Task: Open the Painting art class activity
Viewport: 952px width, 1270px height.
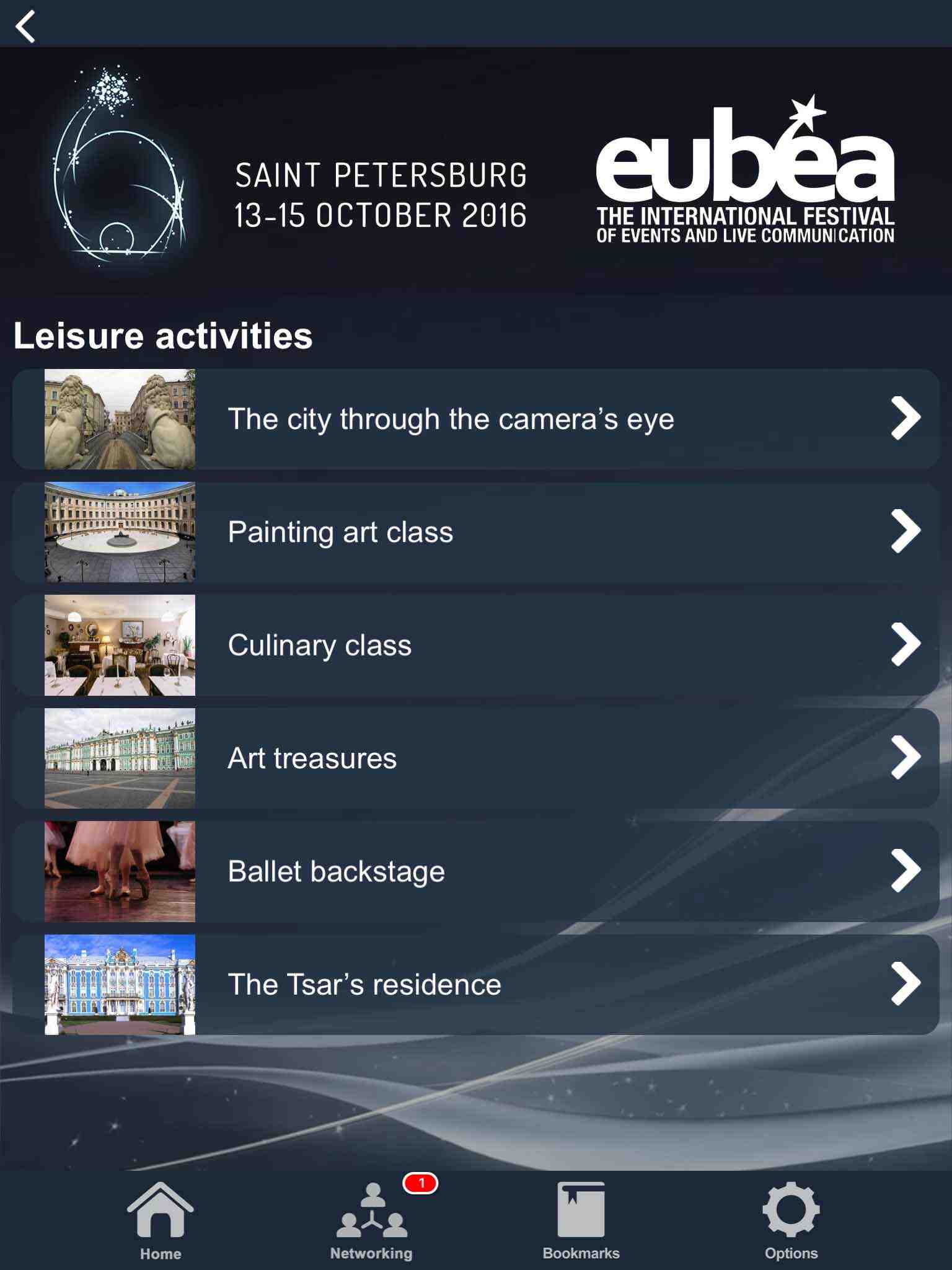Action: click(x=475, y=532)
